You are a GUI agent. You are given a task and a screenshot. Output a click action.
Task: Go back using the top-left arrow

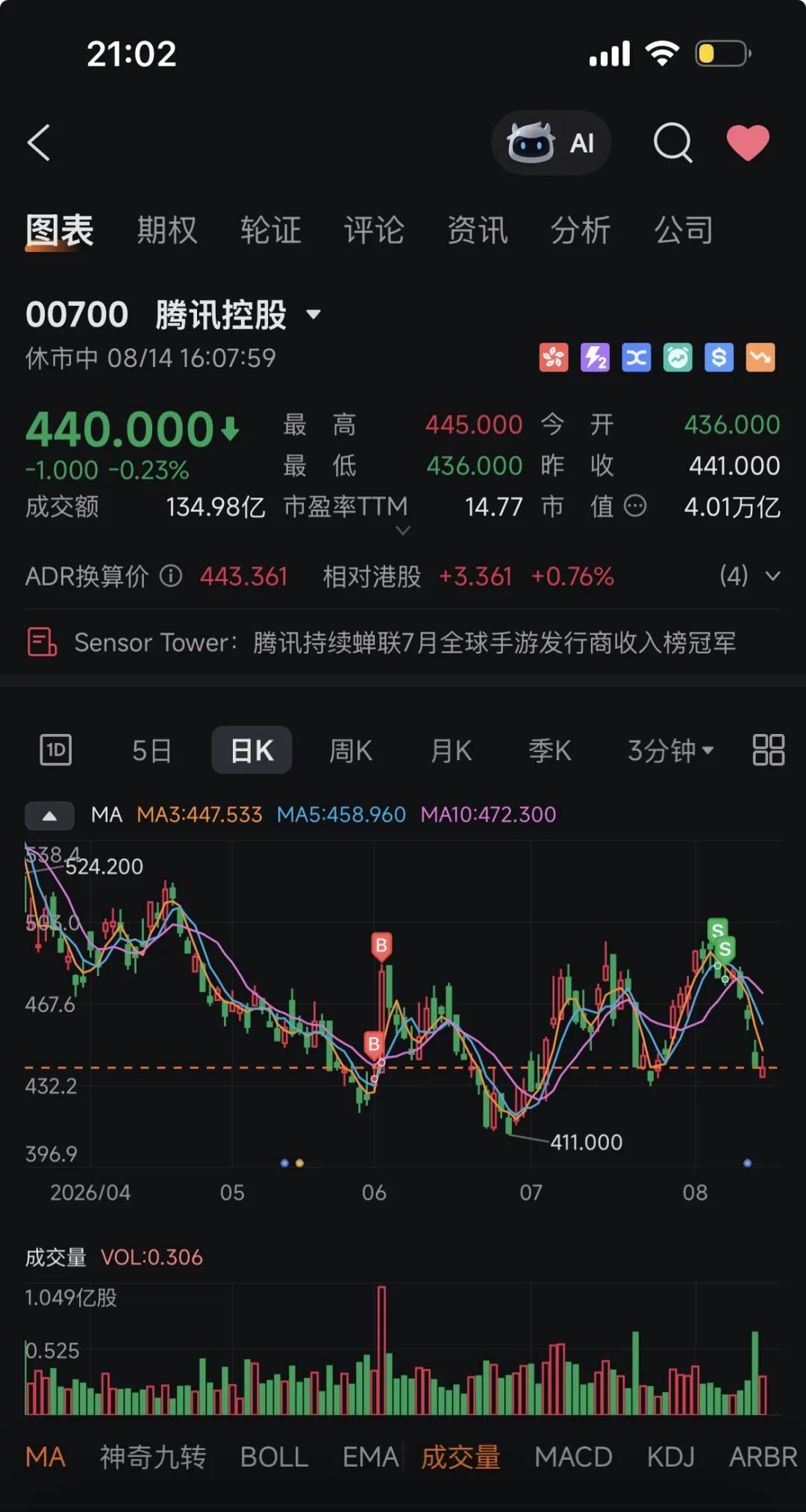(39, 142)
